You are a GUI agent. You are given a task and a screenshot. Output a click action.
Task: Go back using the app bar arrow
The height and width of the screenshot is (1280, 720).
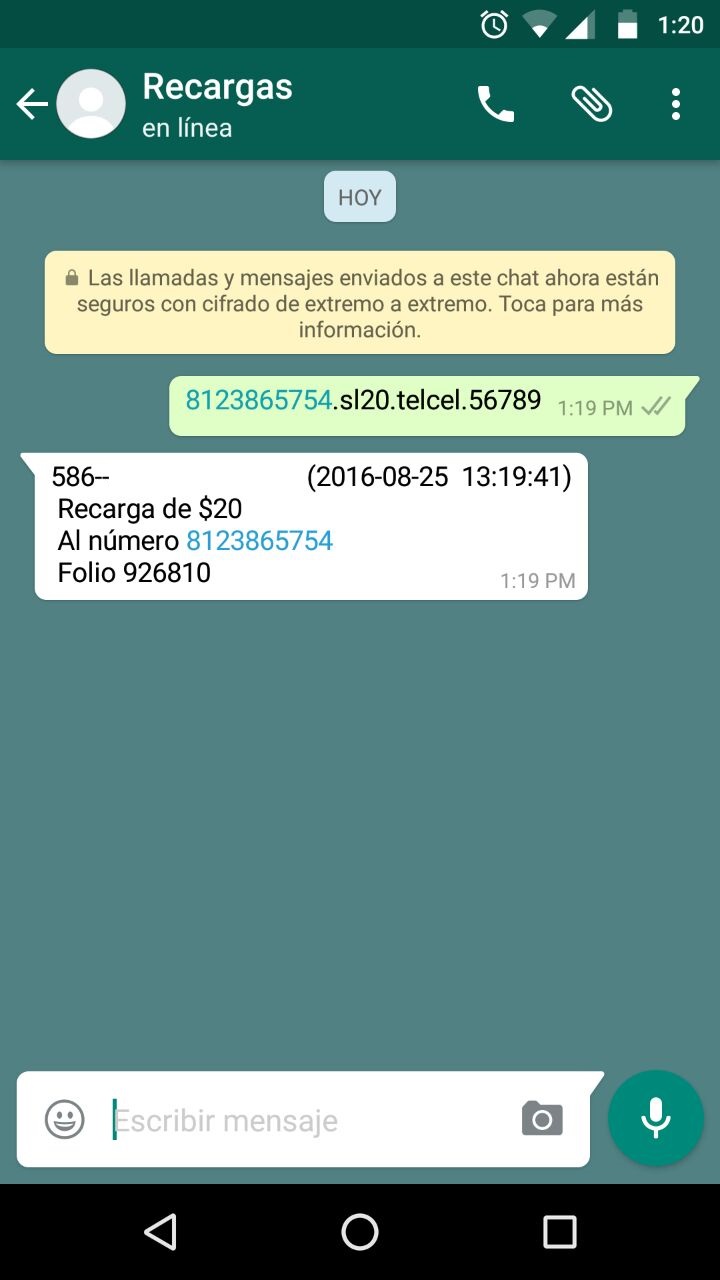click(x=32, y=104)
